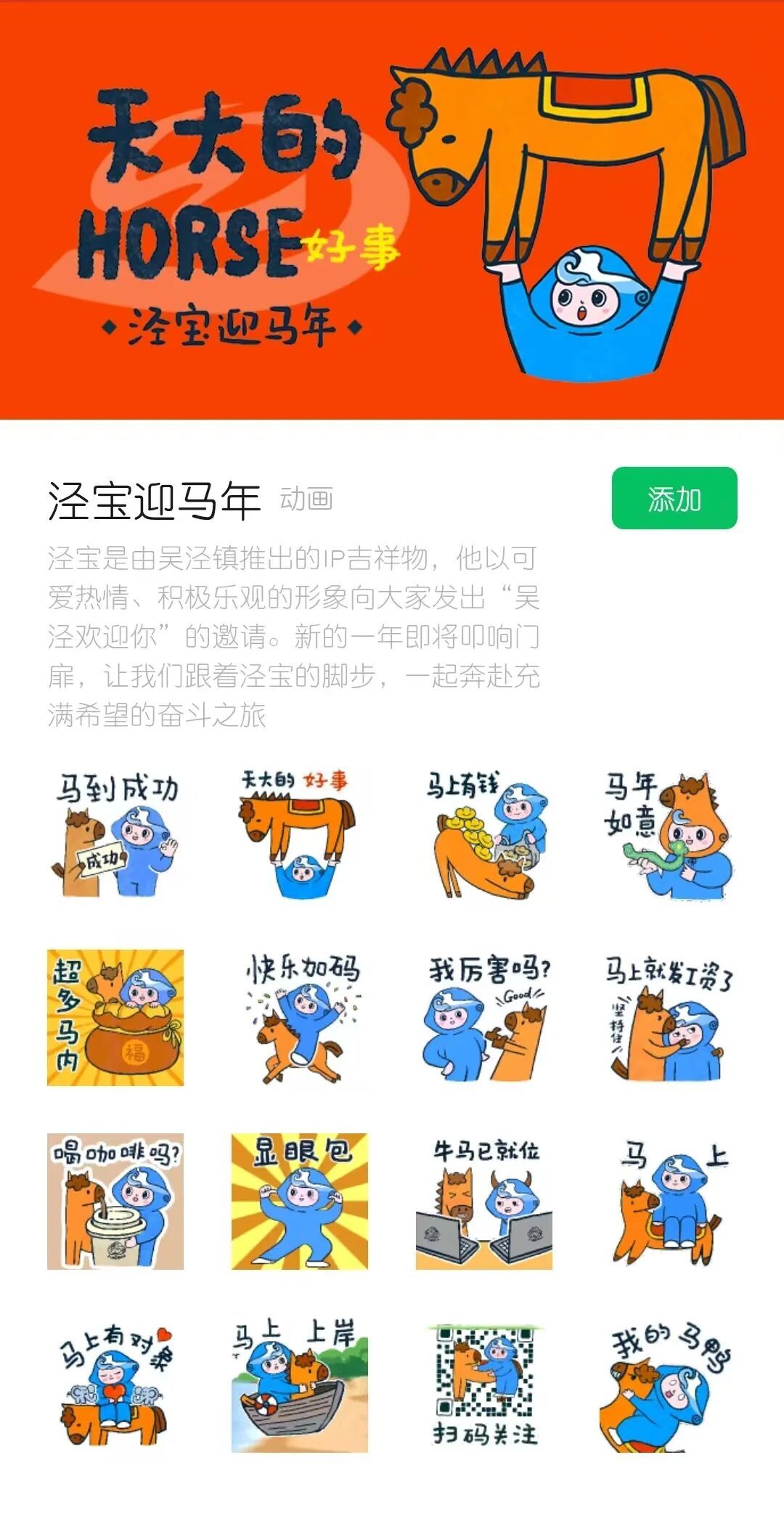Preview the 牛马已就位 sticker
The image size is (784, 1521).
pyautogui.click(x=483, y=1201)
